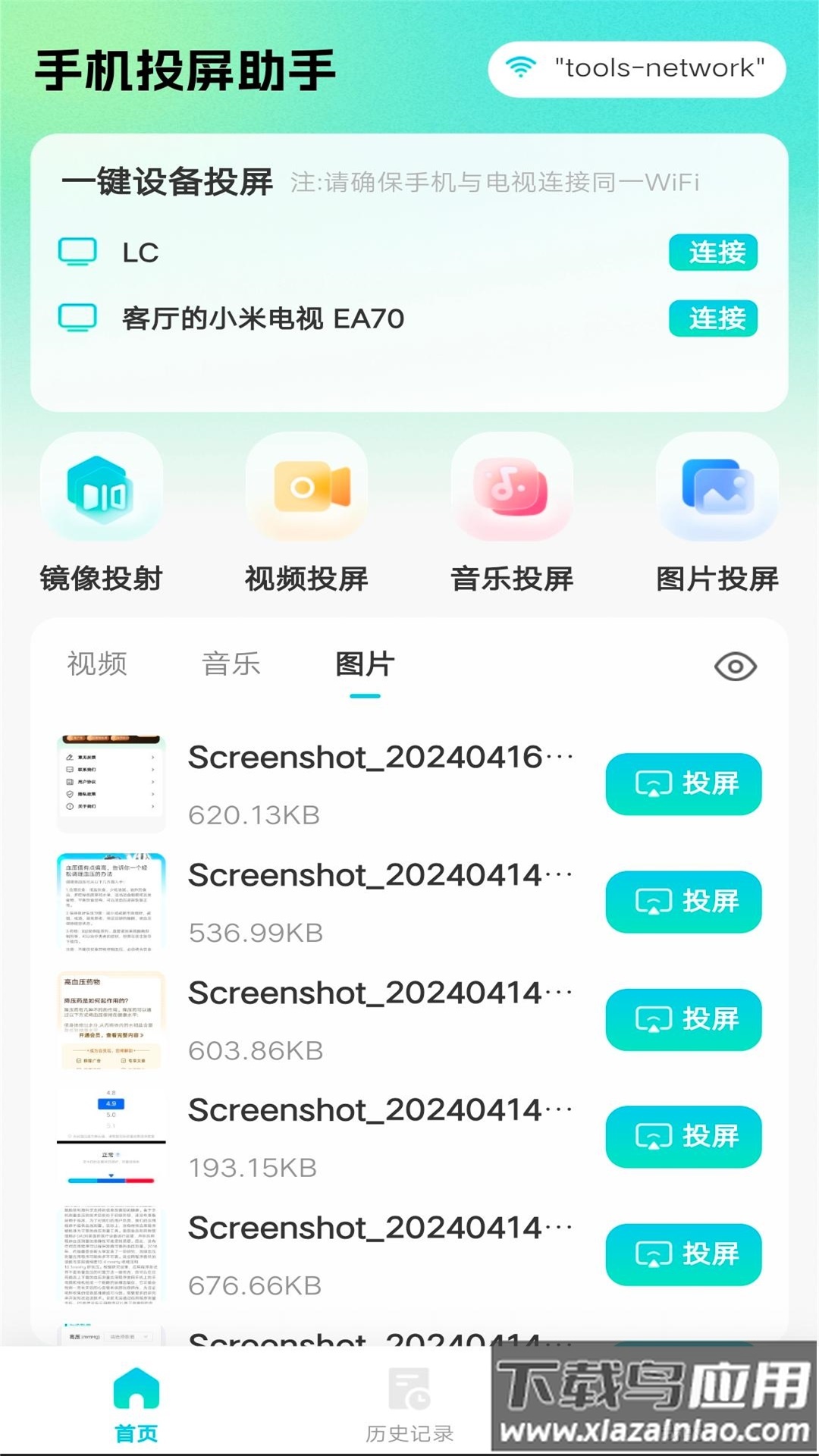
Task: Select the 镜像投射 mirror casting icon
Action: pyautogui.click(x=102, y=489)
